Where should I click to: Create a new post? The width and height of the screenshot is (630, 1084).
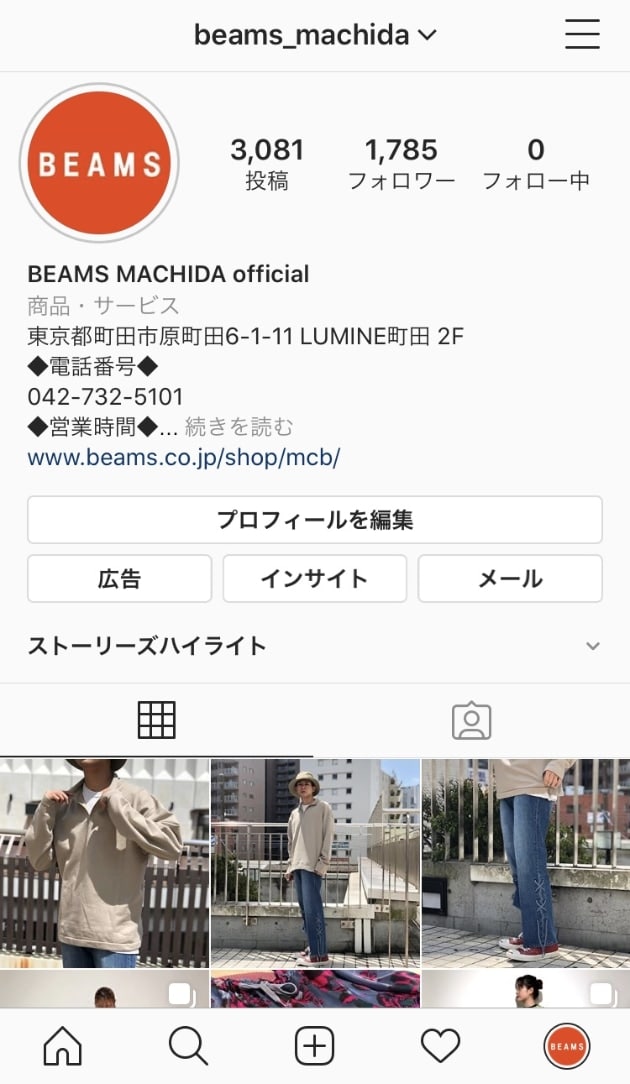pyautogui.click(x=314, y=1047)
